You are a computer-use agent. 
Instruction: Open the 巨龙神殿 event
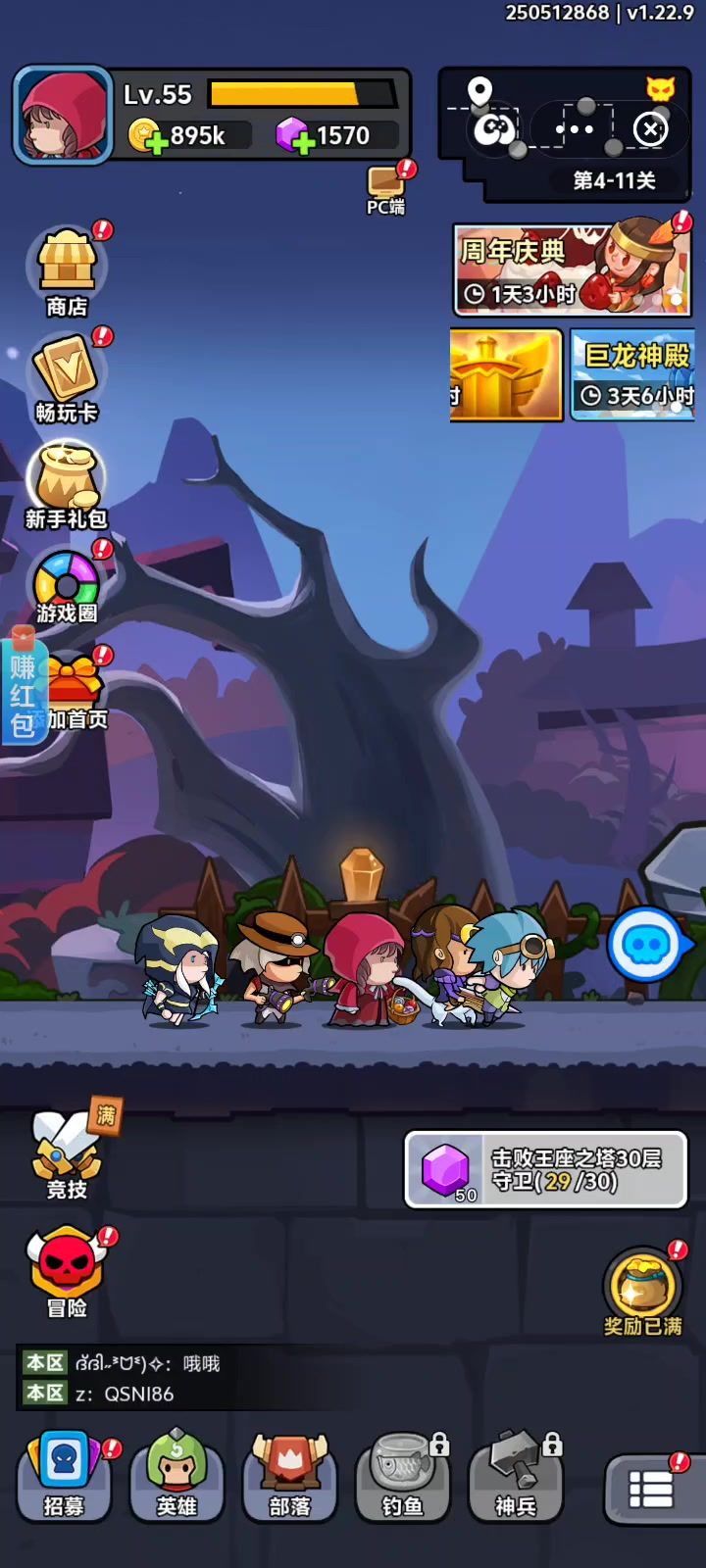pos(632,374)
